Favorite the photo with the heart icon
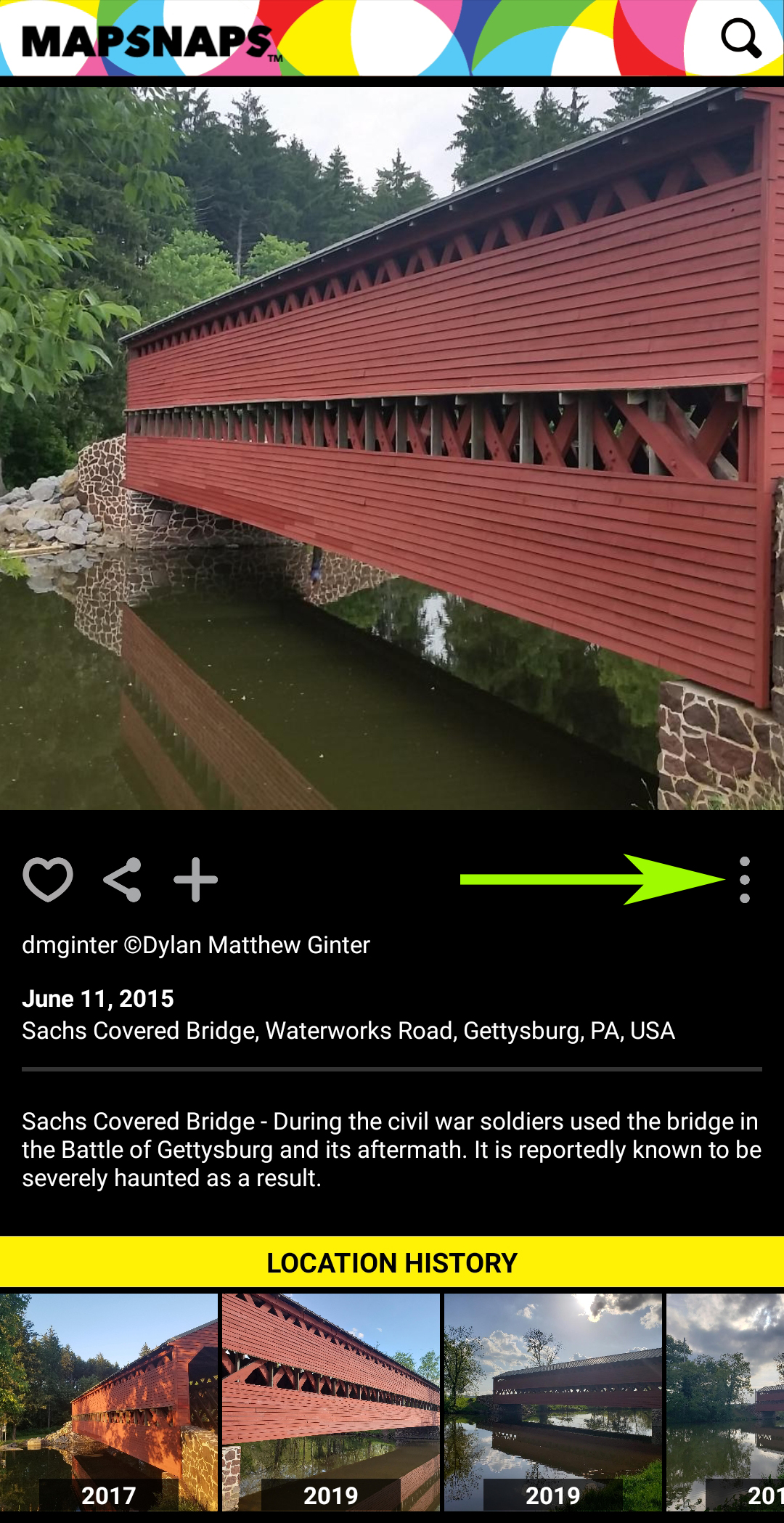Screen dimensions: 784x1523 click(46, 880)
